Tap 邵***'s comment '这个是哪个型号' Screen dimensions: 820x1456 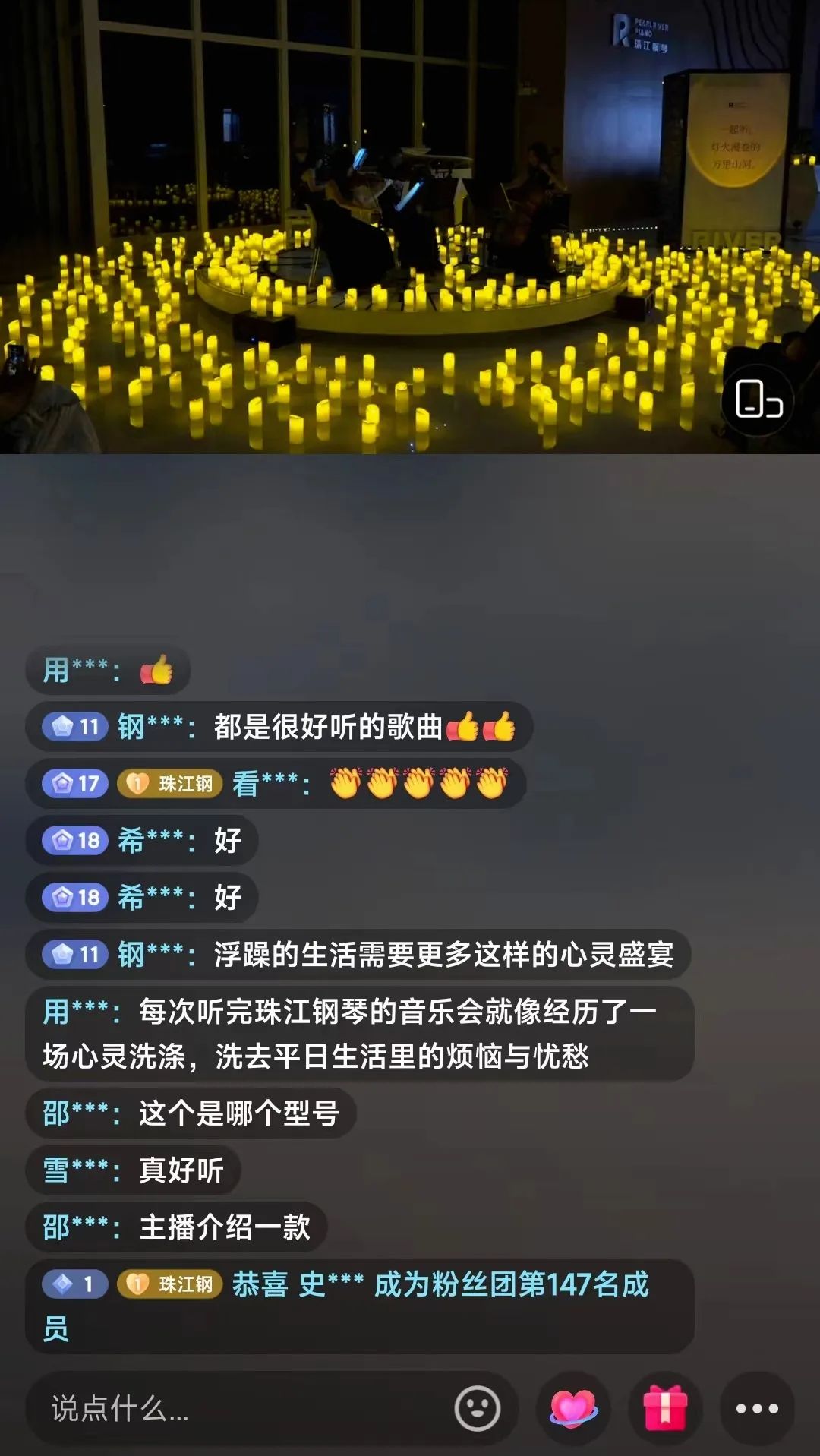click(x=191, y=1113)
